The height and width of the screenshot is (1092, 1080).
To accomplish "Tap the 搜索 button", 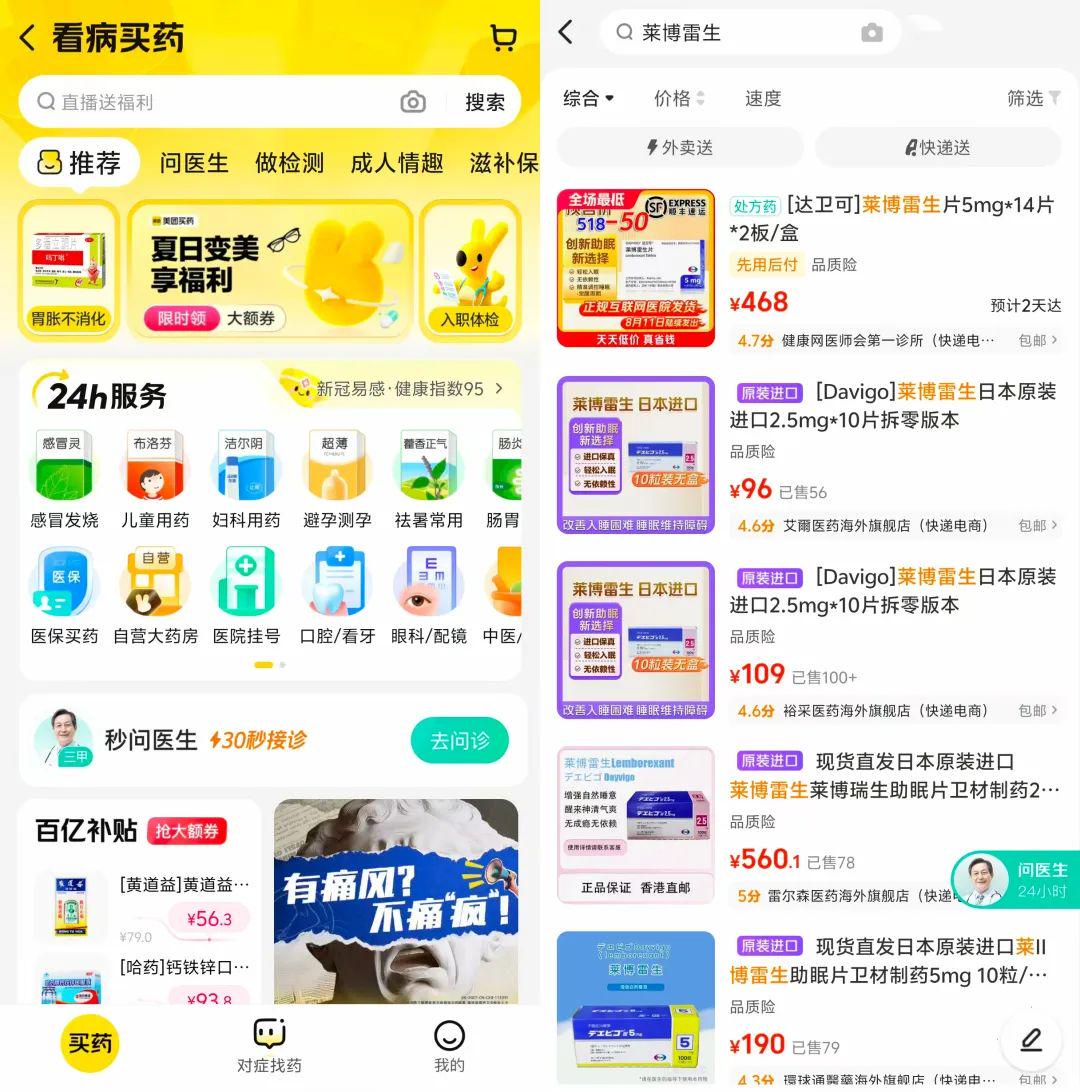I will (x=485, y=102).
